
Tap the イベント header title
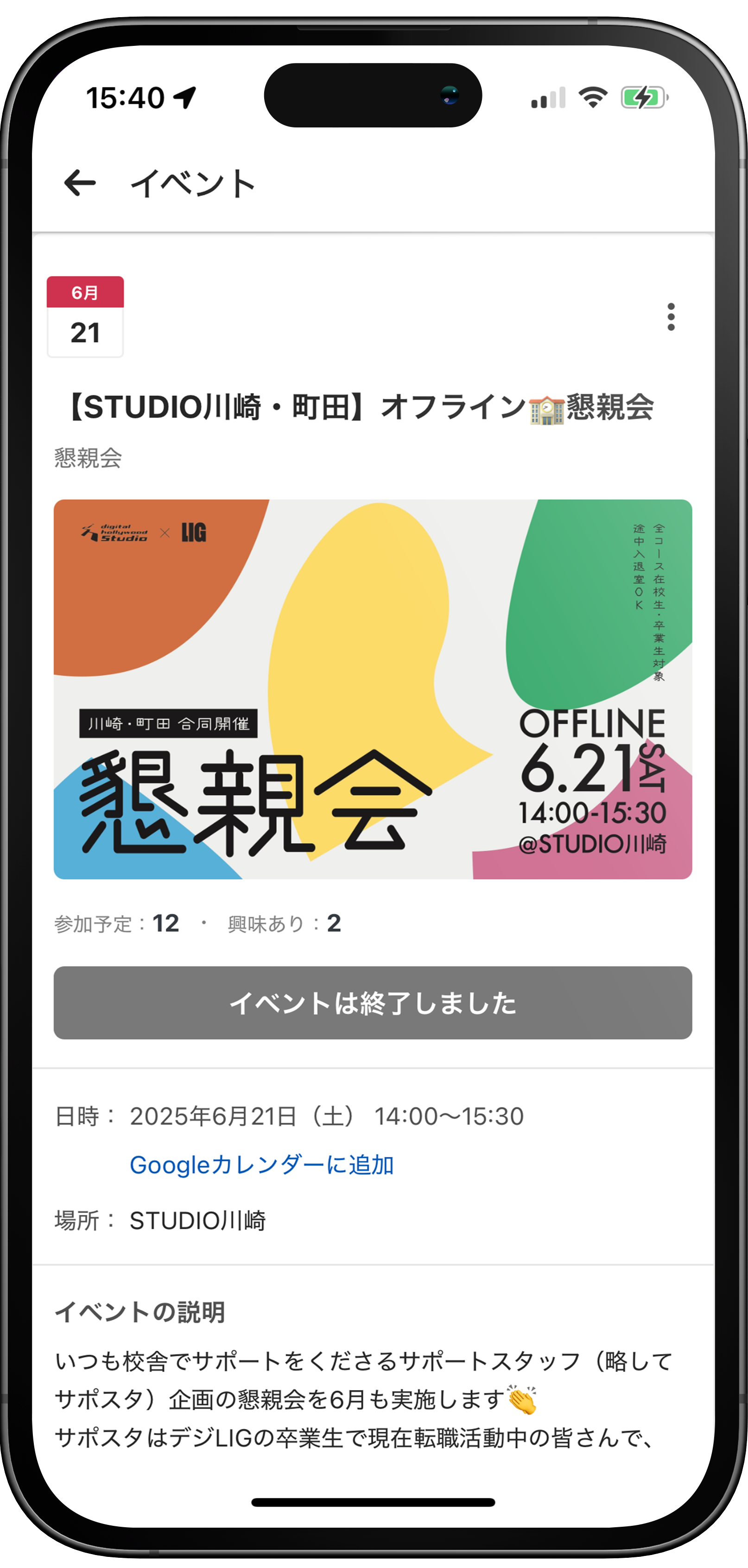[193, 182]
